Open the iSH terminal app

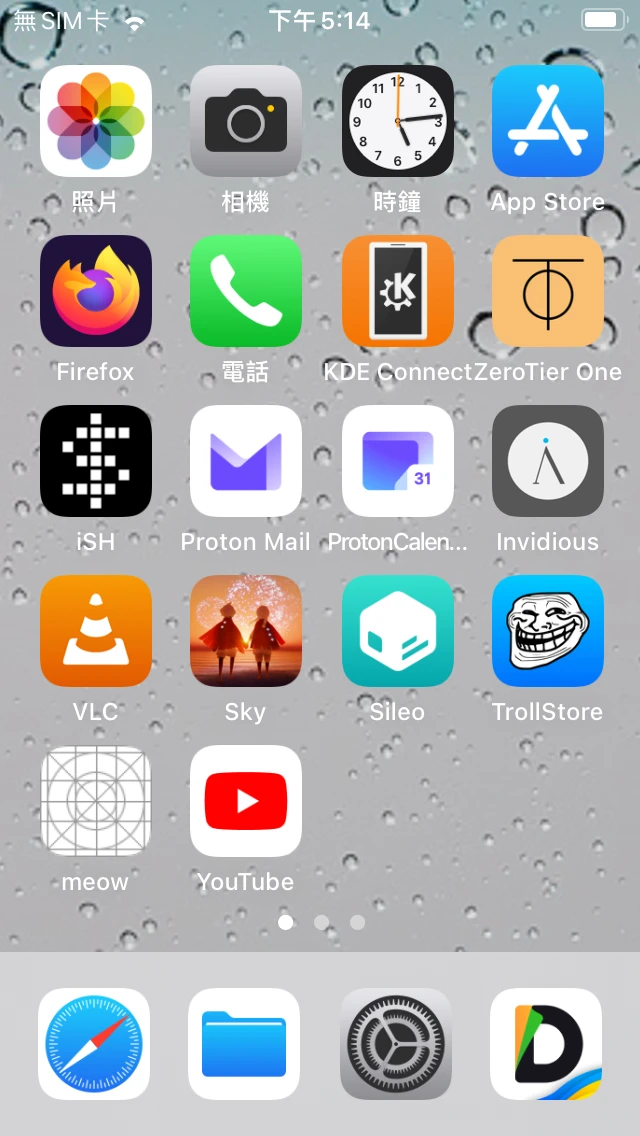click(96, 461)
